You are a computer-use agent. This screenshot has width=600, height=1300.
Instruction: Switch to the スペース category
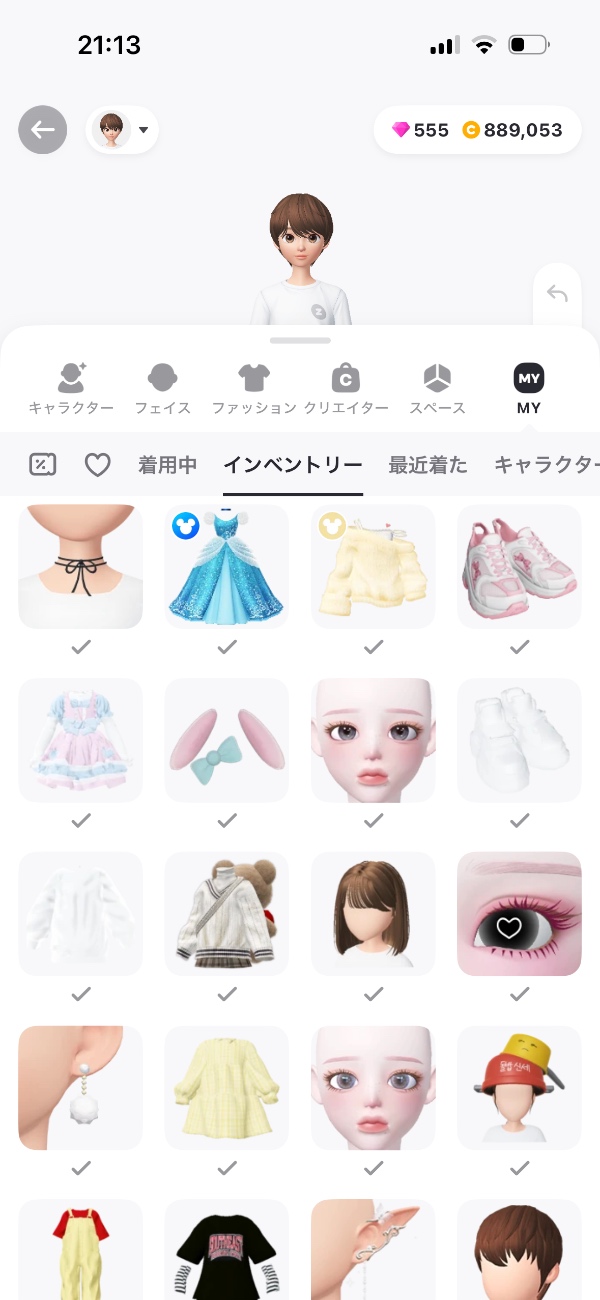point(437,388)
